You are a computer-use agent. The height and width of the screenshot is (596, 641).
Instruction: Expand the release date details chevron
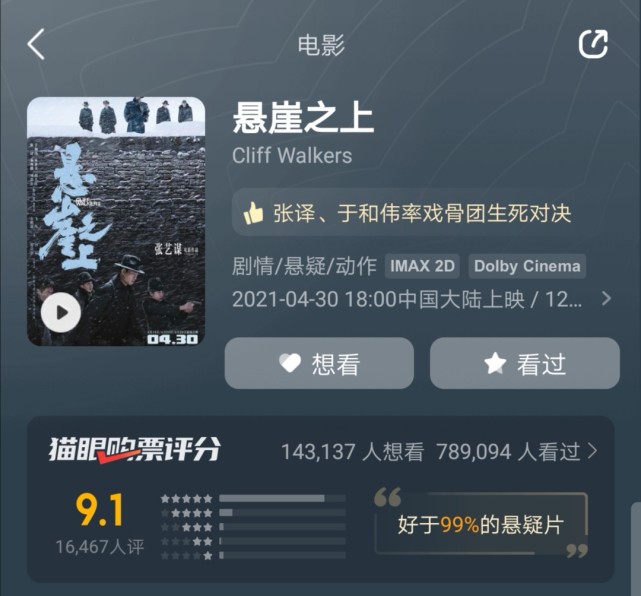[605, 298]
